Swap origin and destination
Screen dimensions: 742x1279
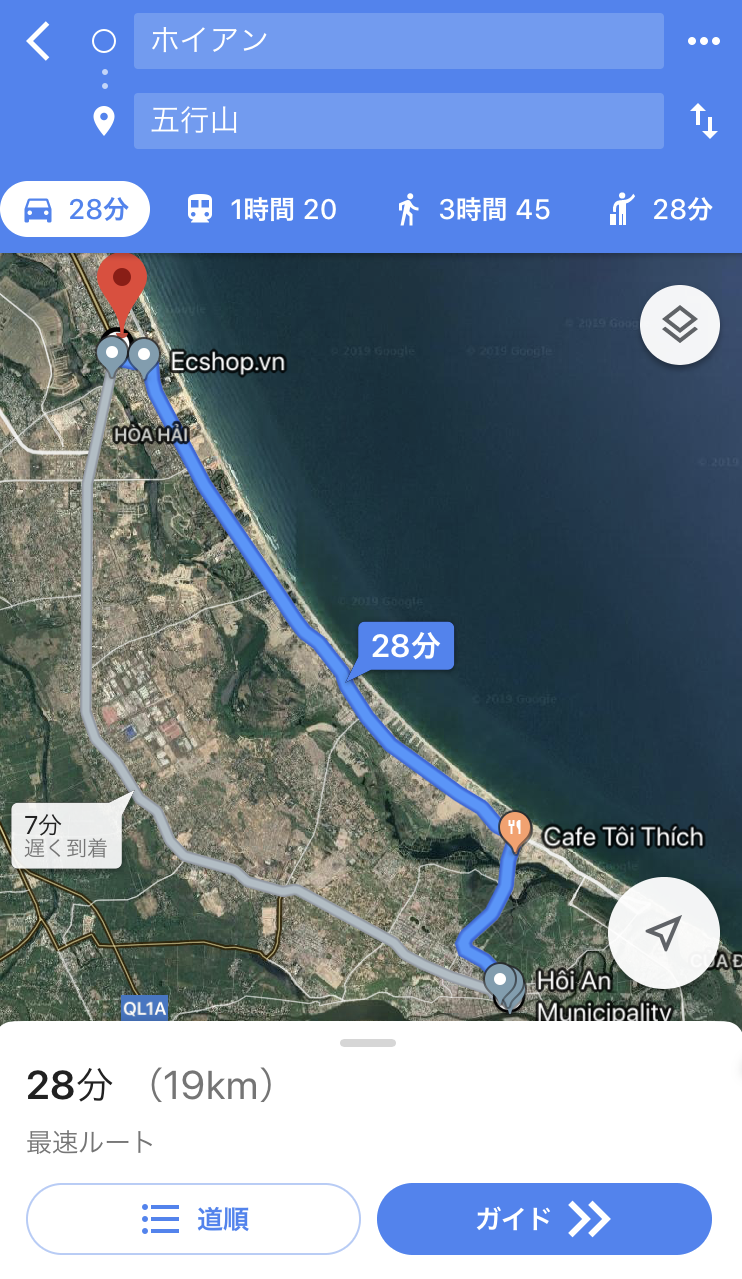pyautogui.click(x=704, y=121)
